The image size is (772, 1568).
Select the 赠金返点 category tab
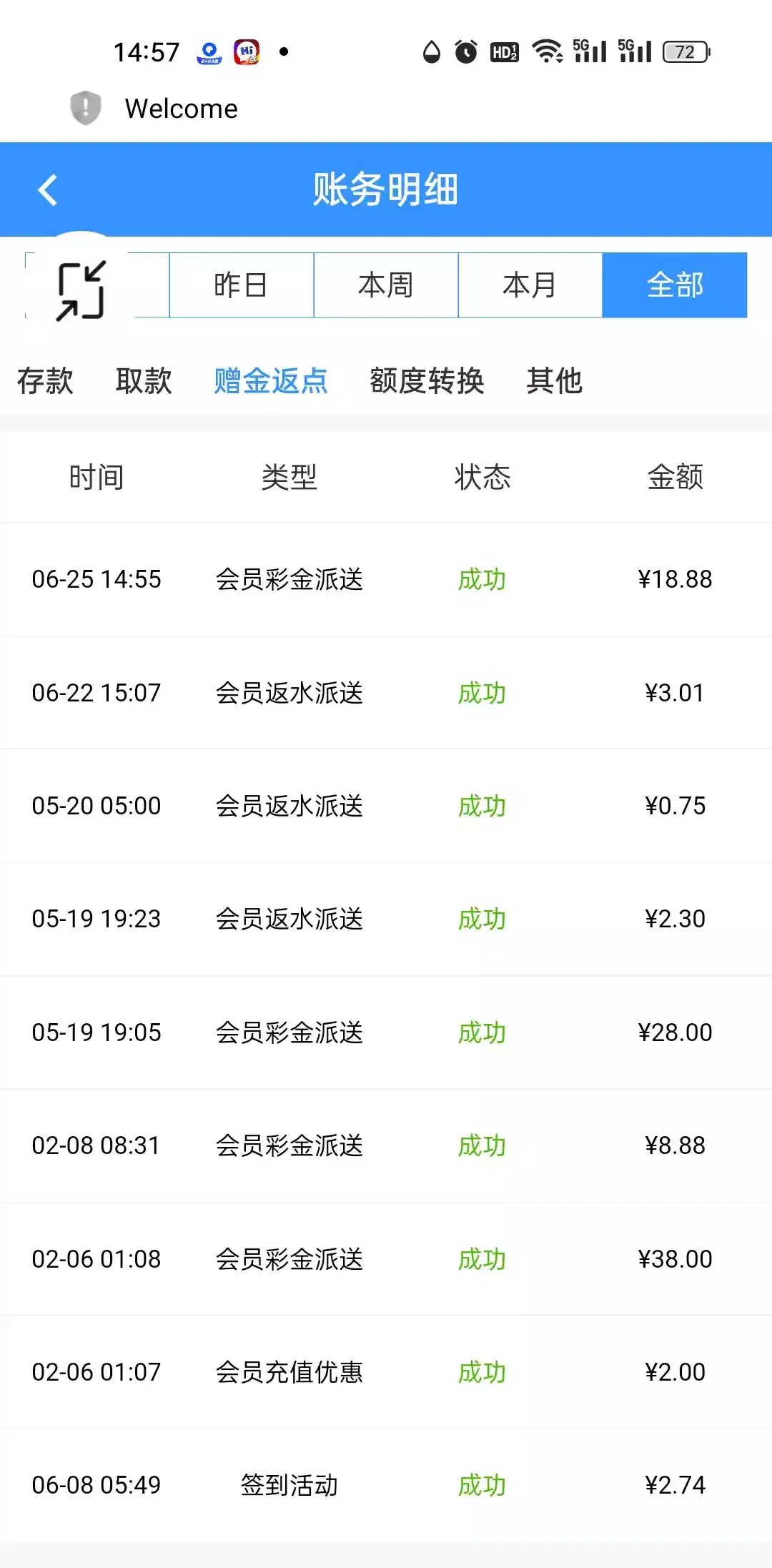click(x=271, y=380)
